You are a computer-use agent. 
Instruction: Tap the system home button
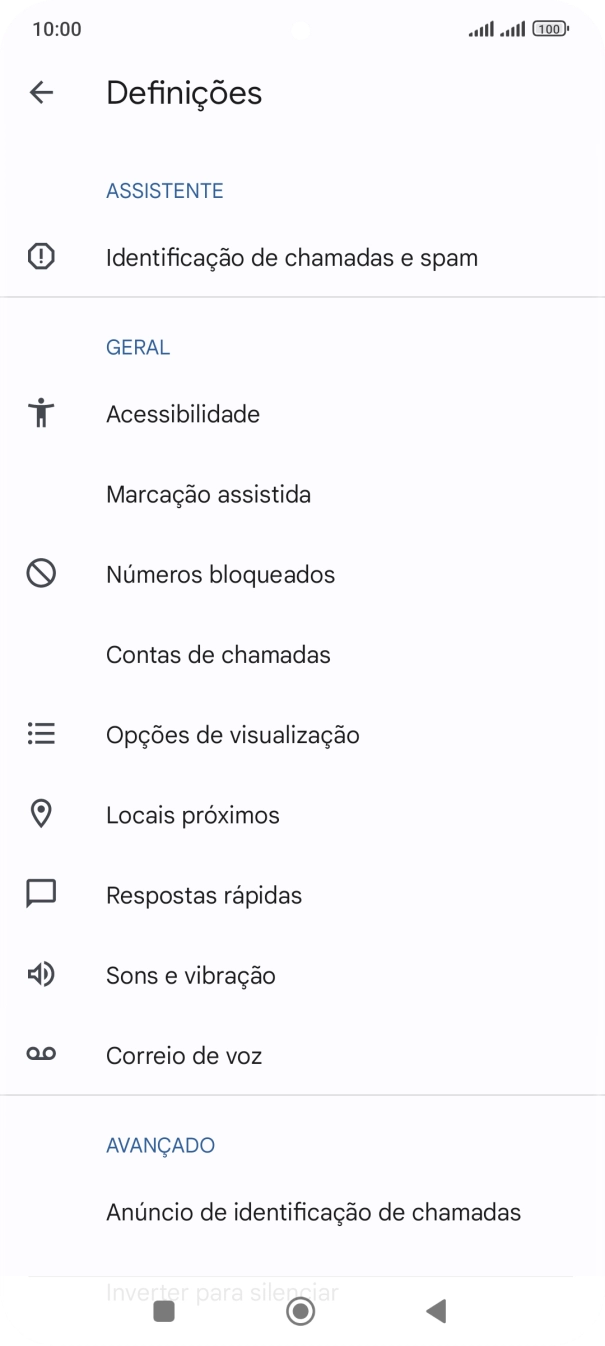(x=300, y=1311)
